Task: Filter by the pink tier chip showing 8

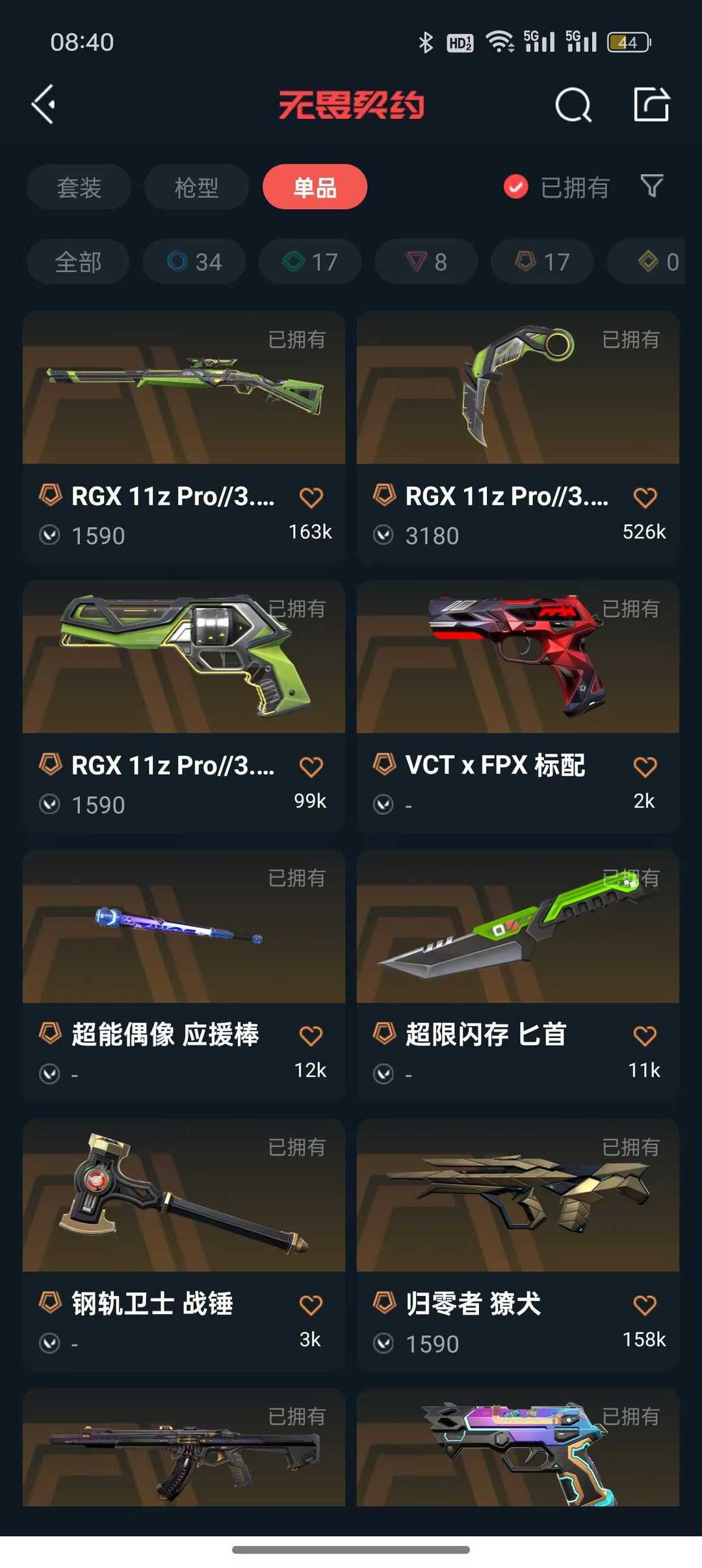Action: 426,262
